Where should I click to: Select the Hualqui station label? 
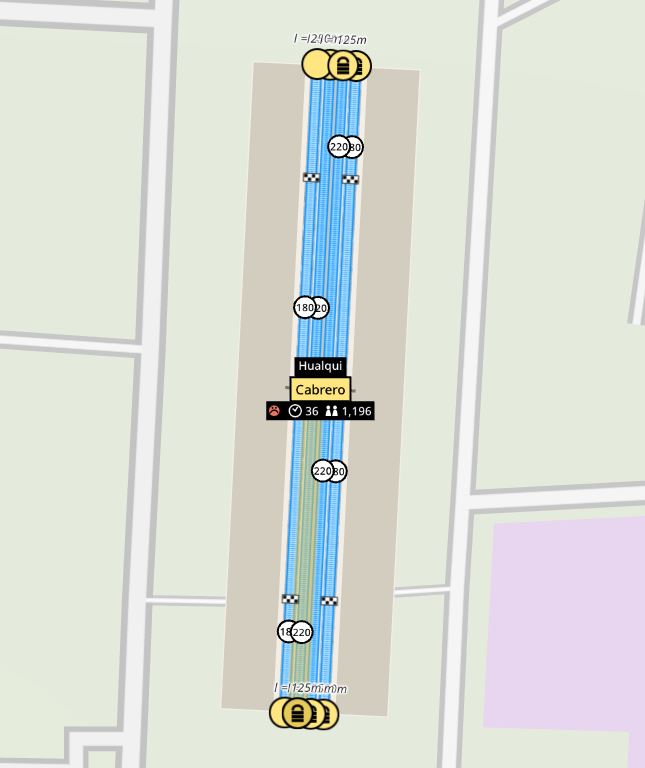coord(320,366)
